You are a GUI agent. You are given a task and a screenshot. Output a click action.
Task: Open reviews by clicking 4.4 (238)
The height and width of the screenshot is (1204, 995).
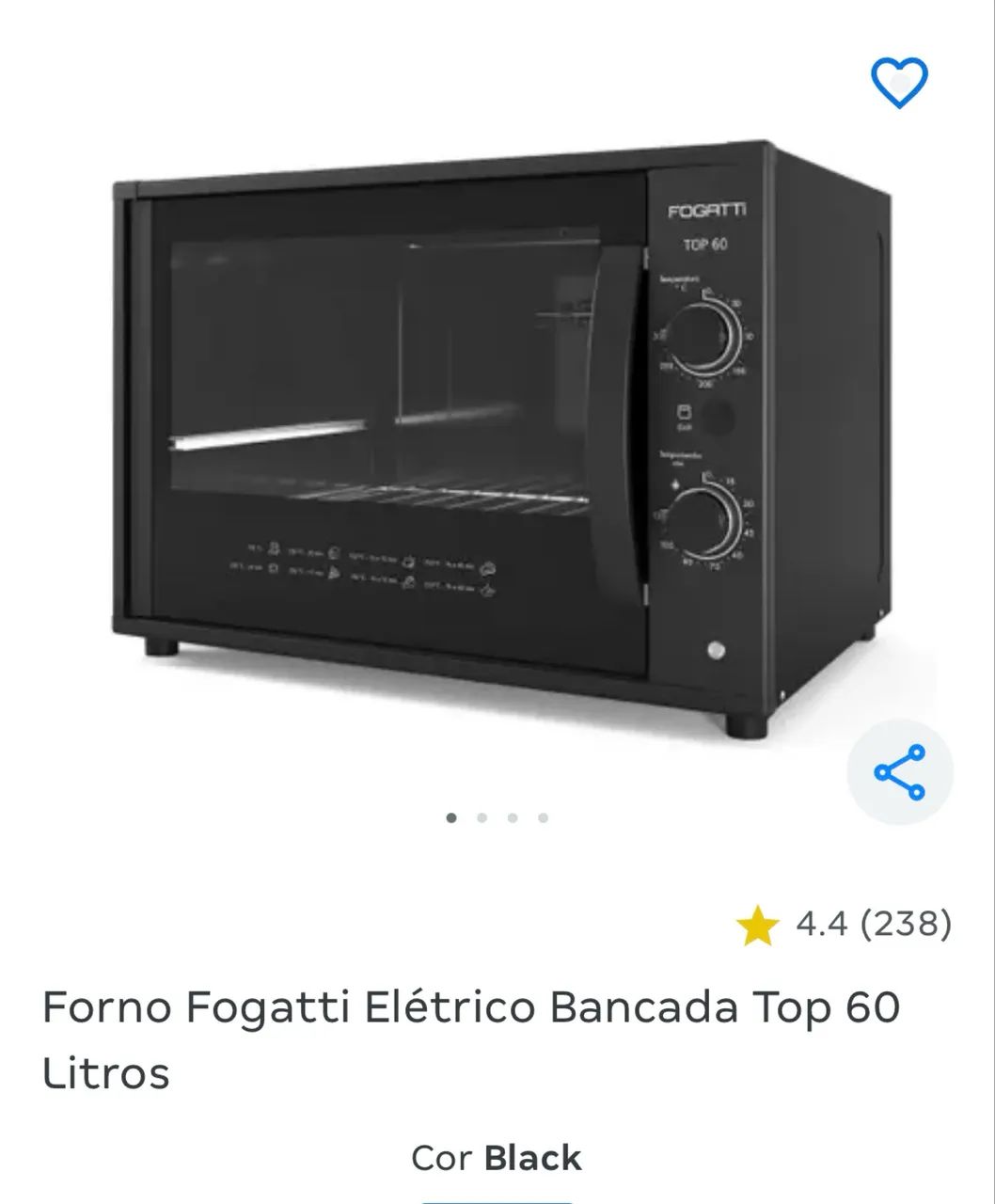coord(873,925)
